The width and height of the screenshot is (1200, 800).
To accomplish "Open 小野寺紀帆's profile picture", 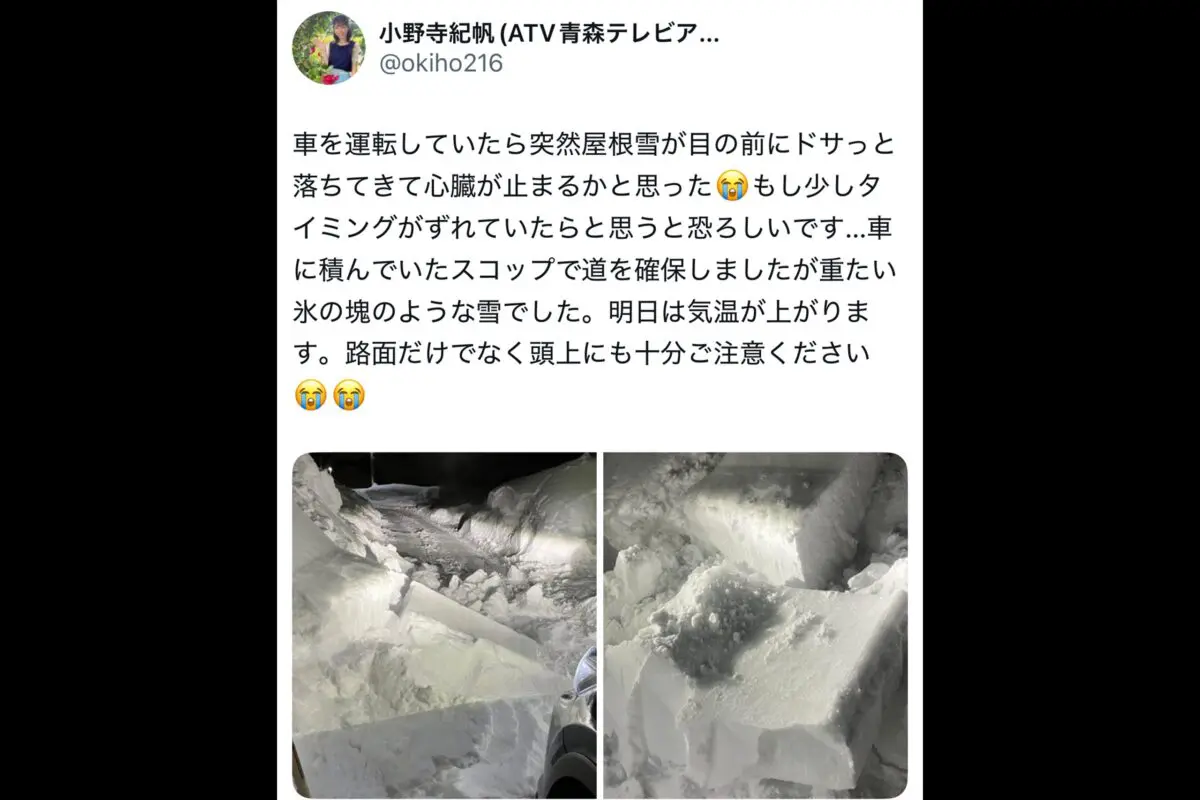I will pos(328,48).
